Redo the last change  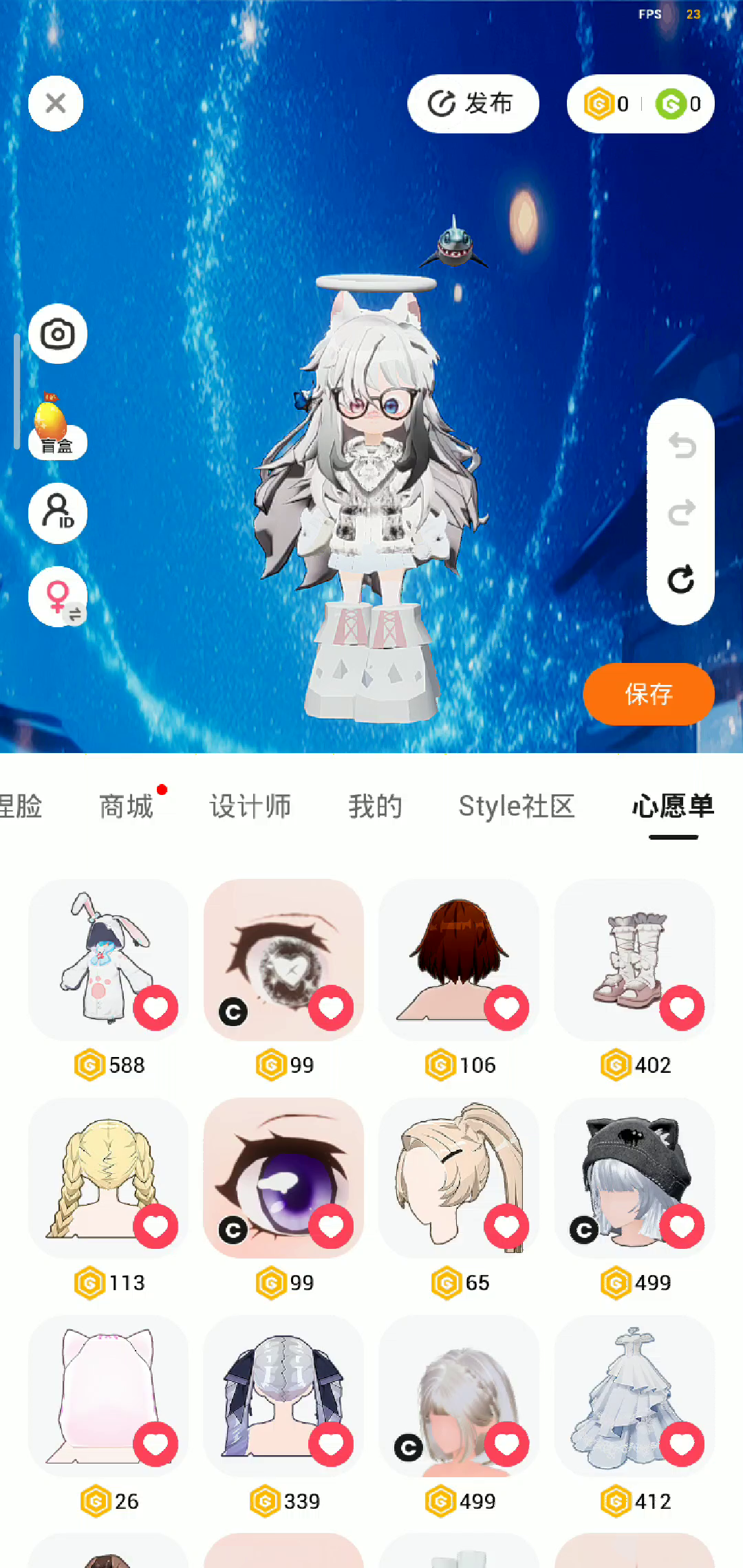click(681, 512)
